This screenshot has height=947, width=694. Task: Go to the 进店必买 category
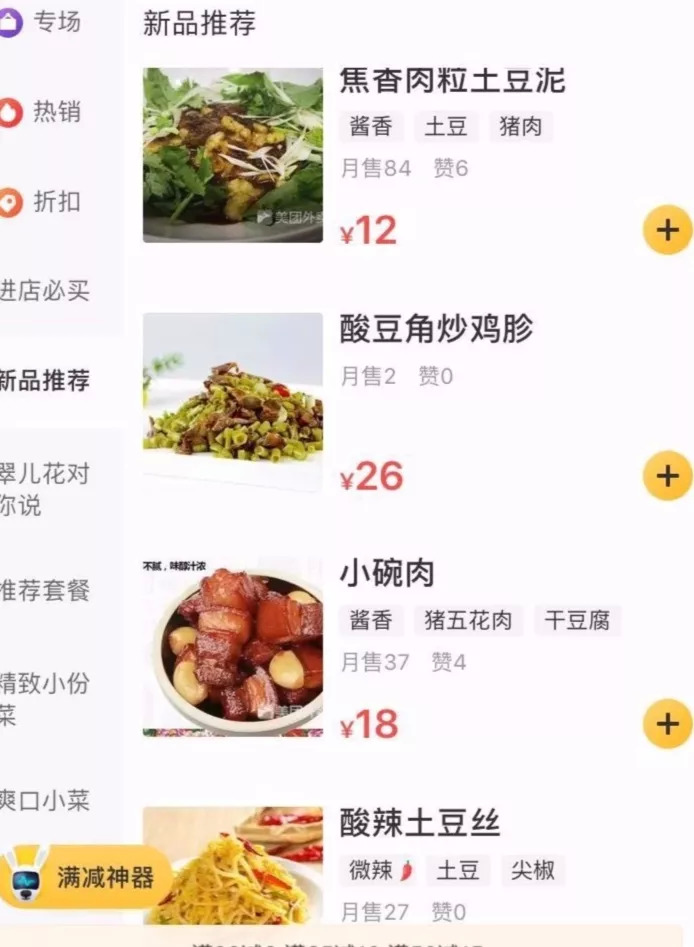point(46,291)
